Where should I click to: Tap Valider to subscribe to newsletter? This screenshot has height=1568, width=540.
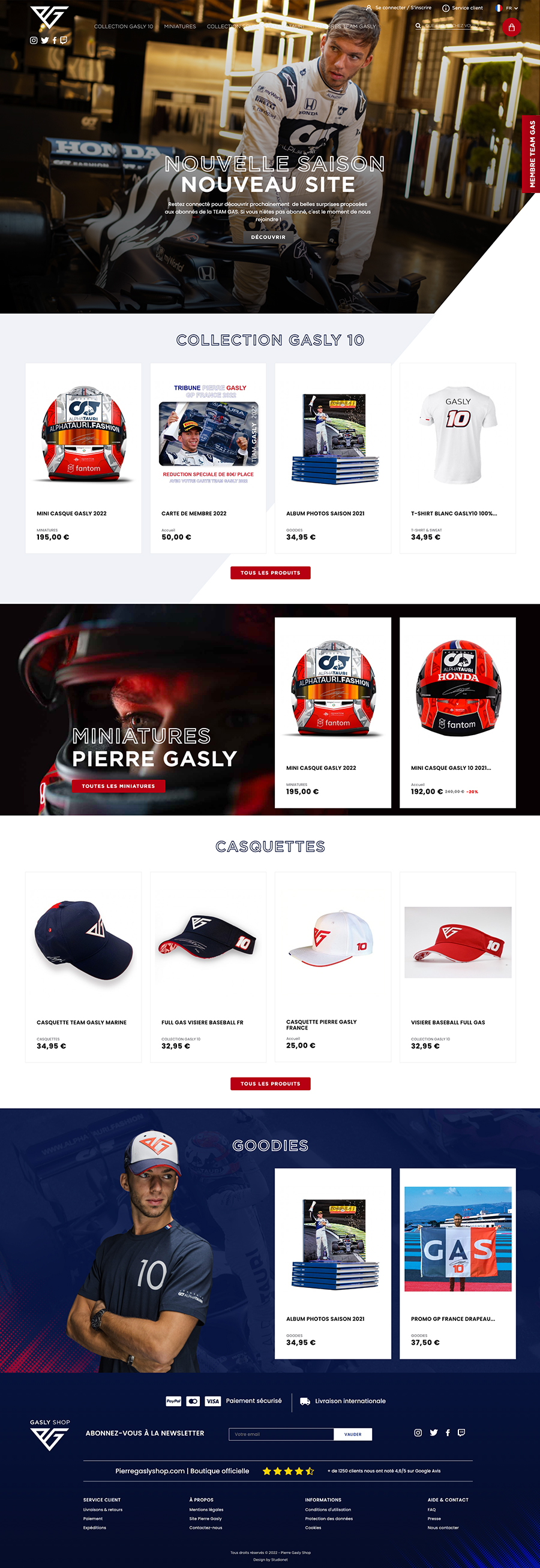[352, 1434]
